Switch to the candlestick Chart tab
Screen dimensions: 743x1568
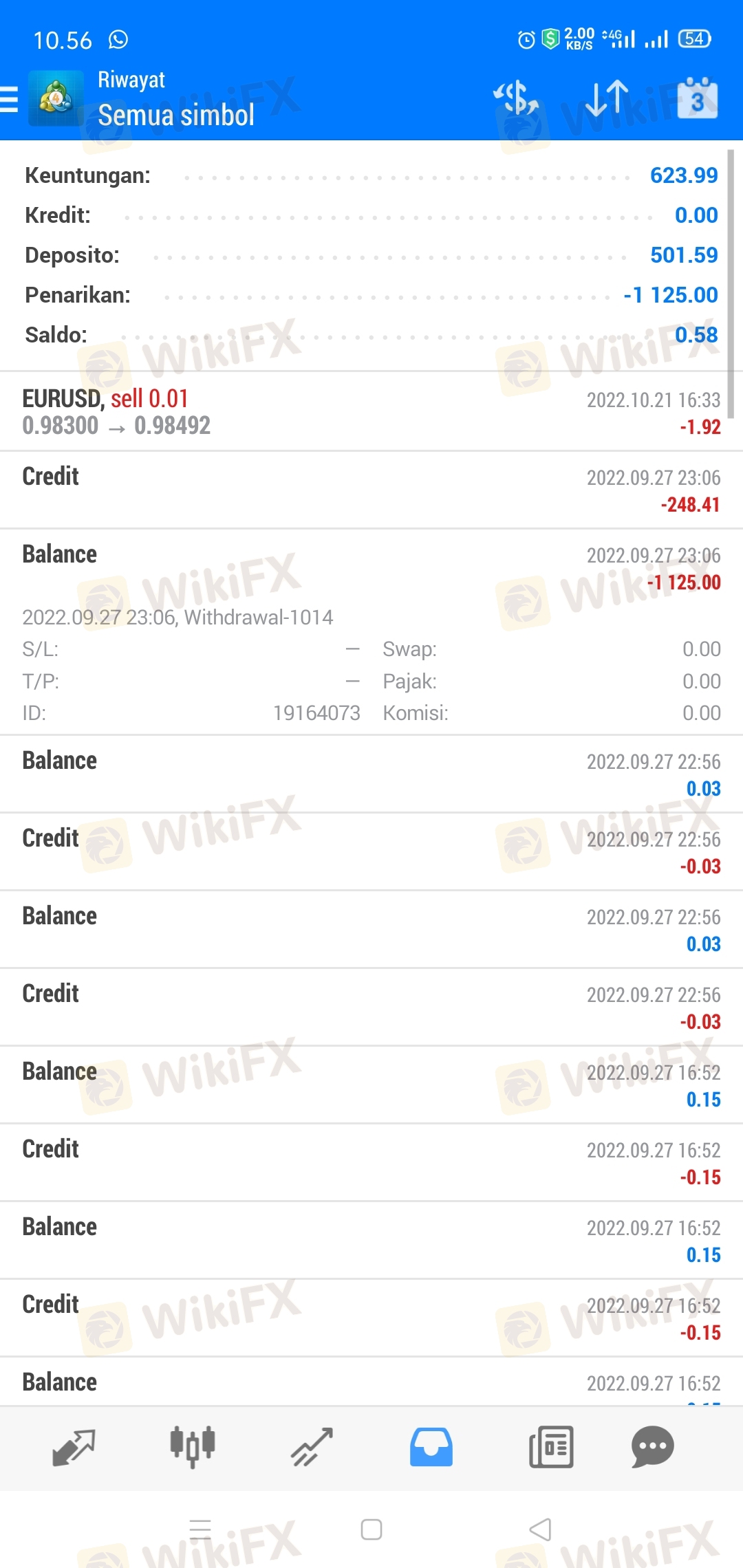[193, 1447]
